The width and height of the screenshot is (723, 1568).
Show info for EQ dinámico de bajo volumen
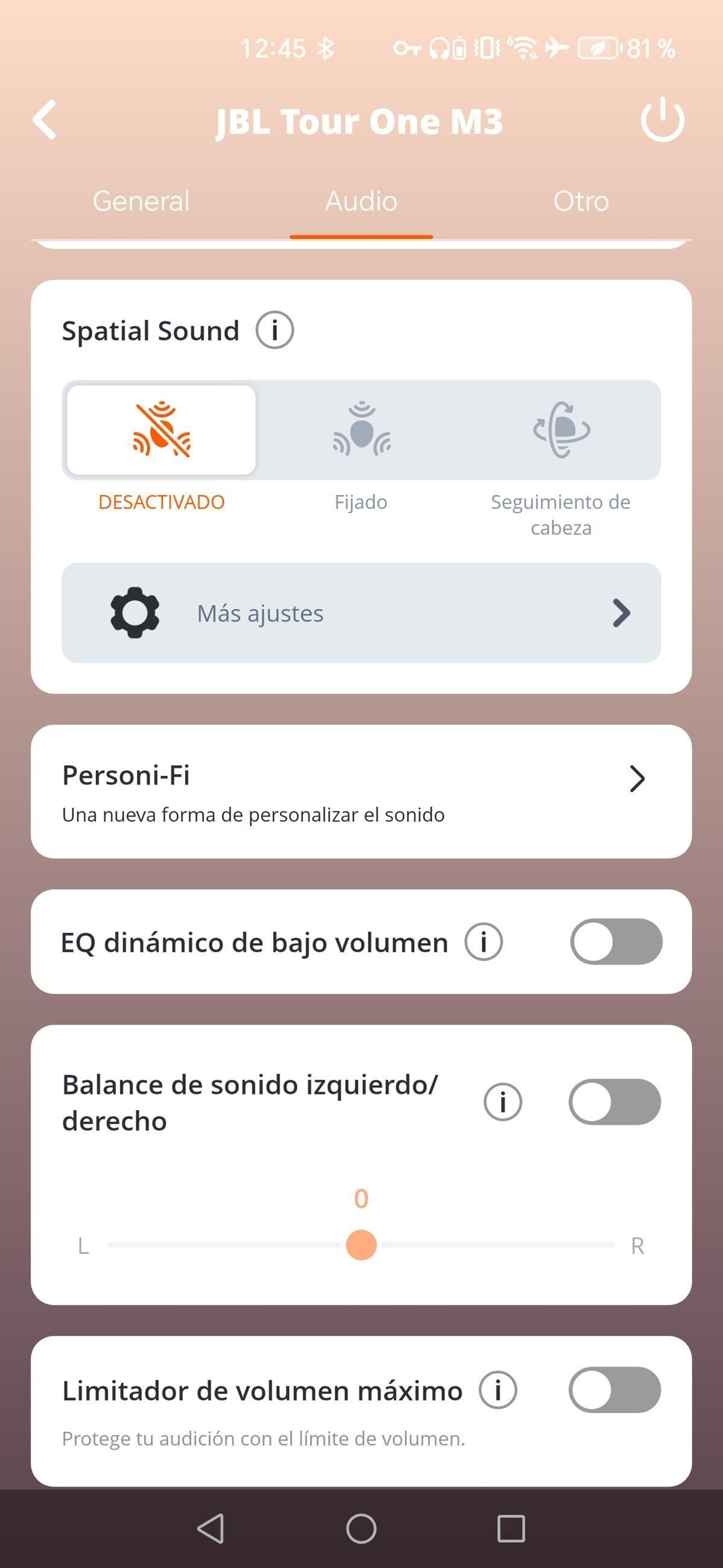click(484, 942)
